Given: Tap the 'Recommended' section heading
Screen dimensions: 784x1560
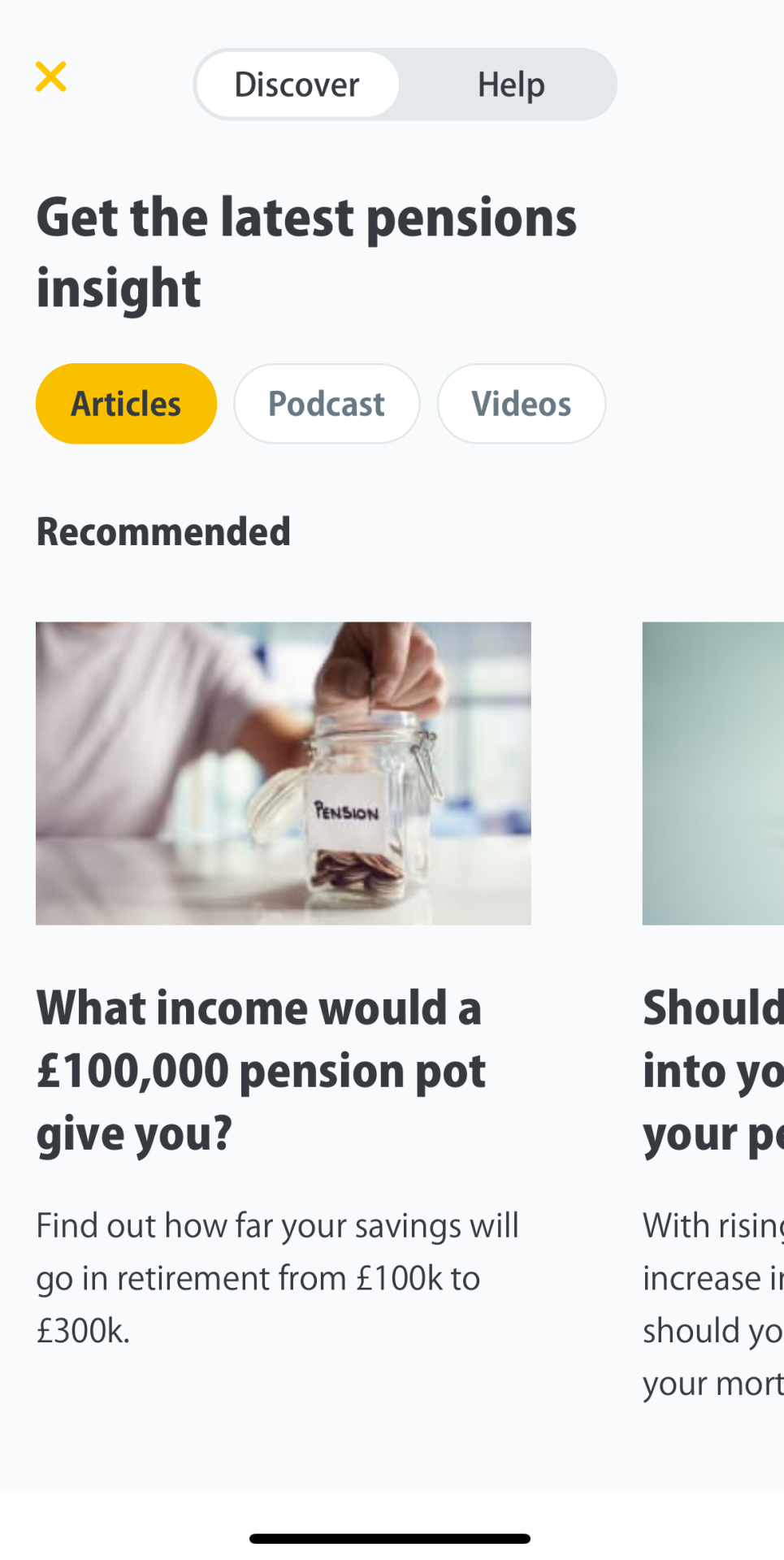Looking at the screenshot, I should click(163, 531).
